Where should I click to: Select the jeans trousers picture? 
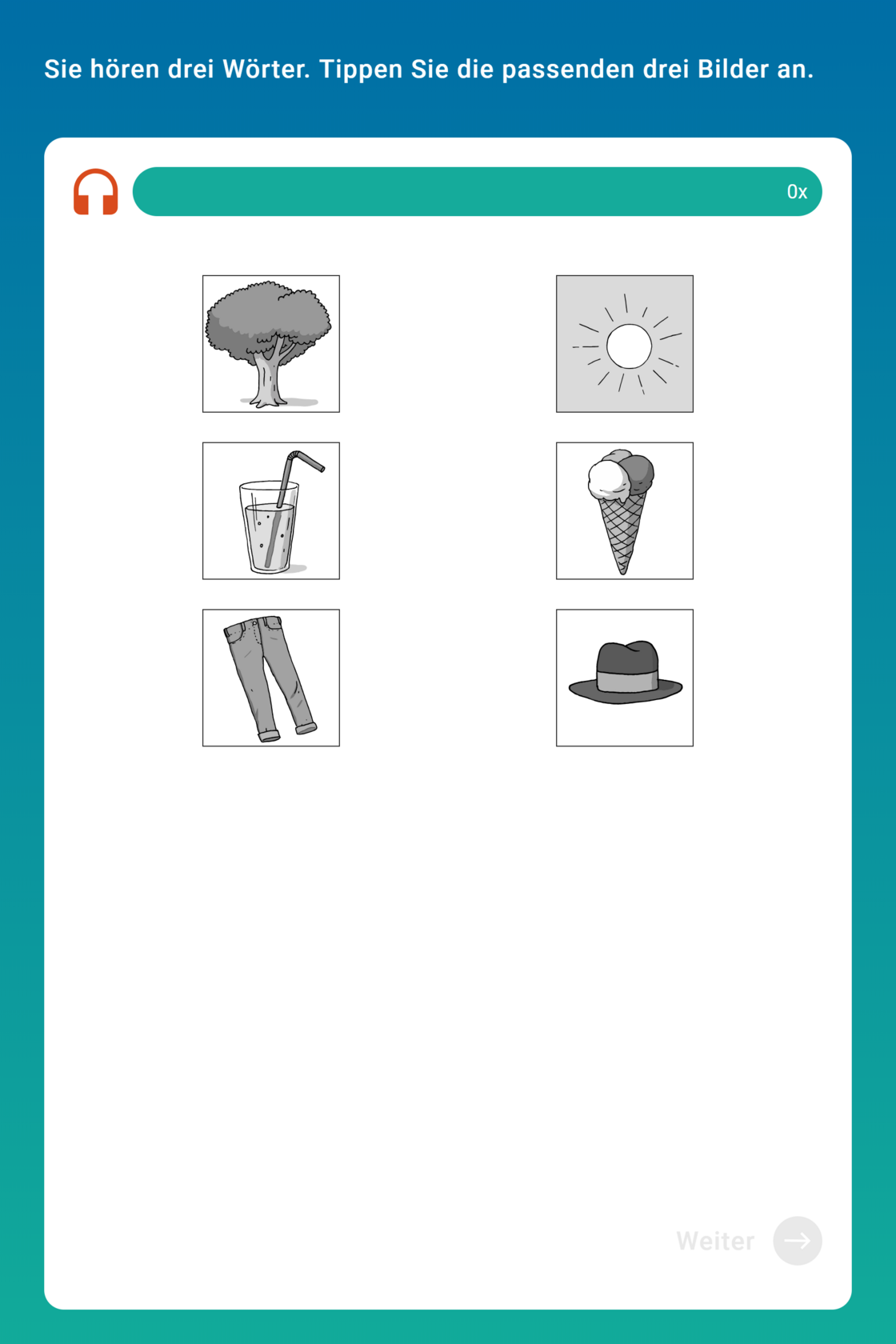[x=270, y=678]
